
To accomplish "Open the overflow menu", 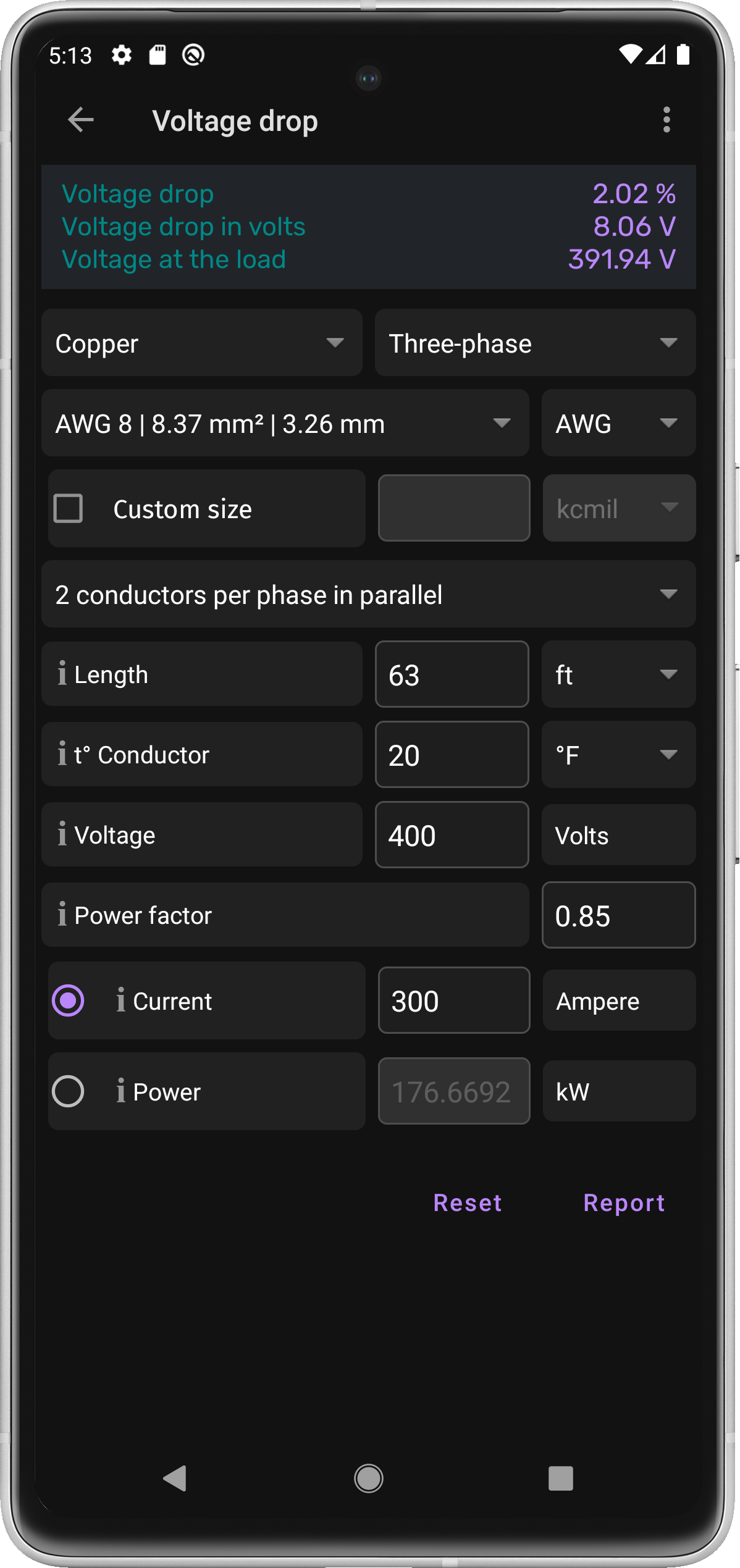I will pyautogui.click(x=666, y=120).
